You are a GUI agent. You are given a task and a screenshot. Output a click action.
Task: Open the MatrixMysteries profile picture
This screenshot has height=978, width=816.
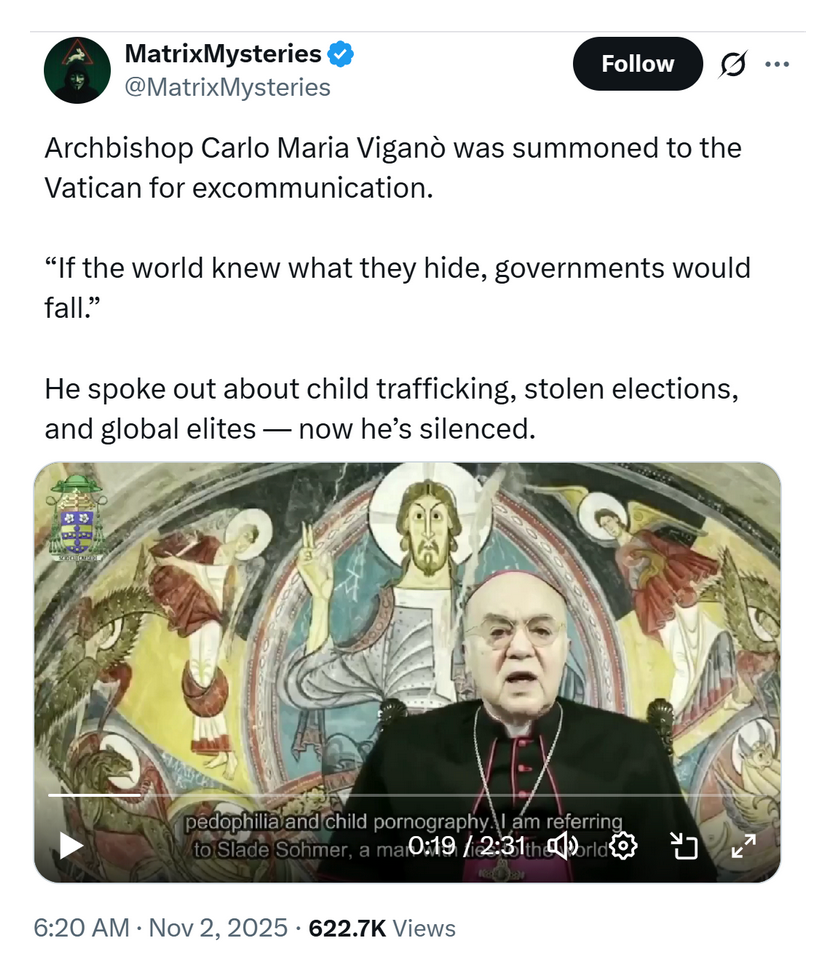[76, 70]
